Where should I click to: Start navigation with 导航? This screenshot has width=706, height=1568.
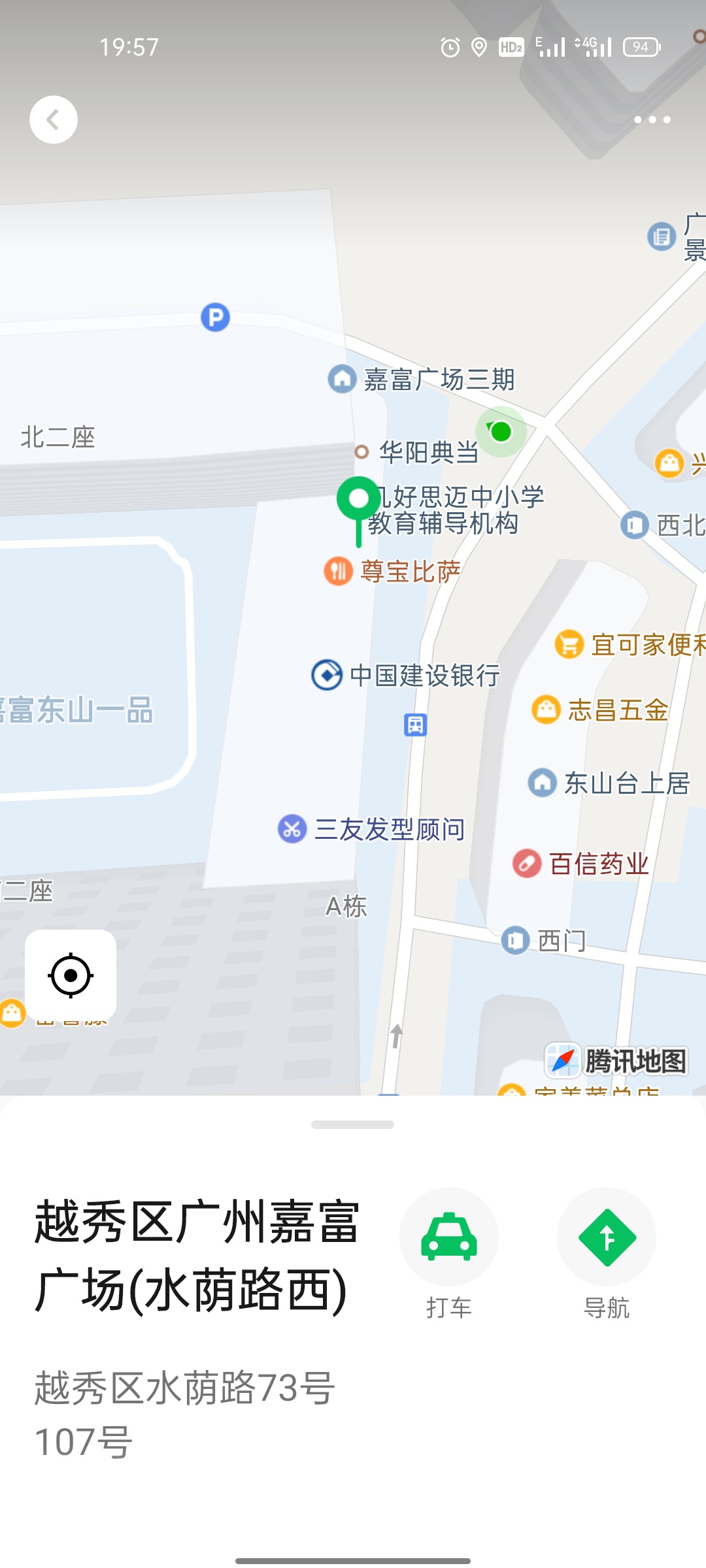607,1238
